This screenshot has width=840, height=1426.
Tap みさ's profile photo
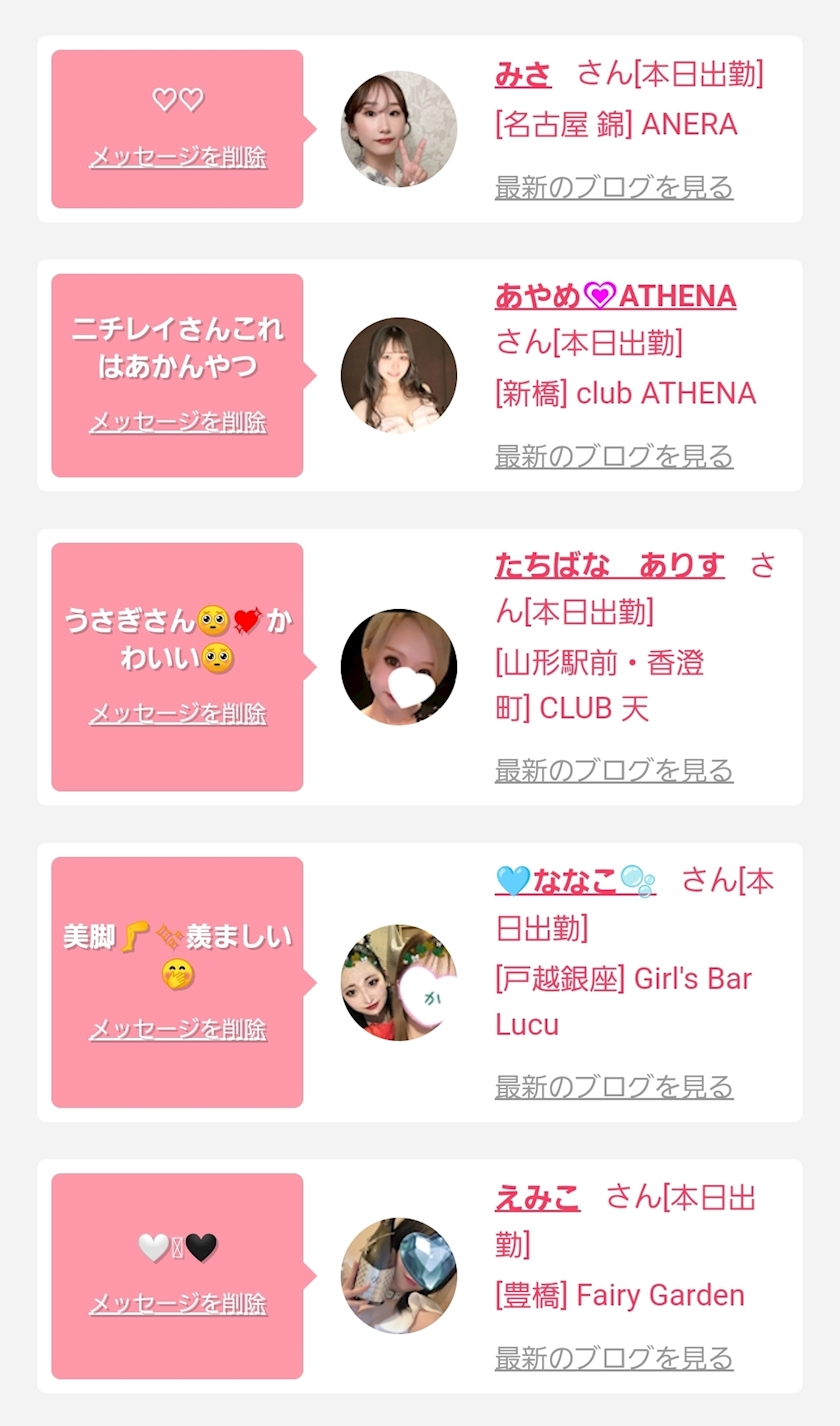pyautogui.click(x=399, y=129)
